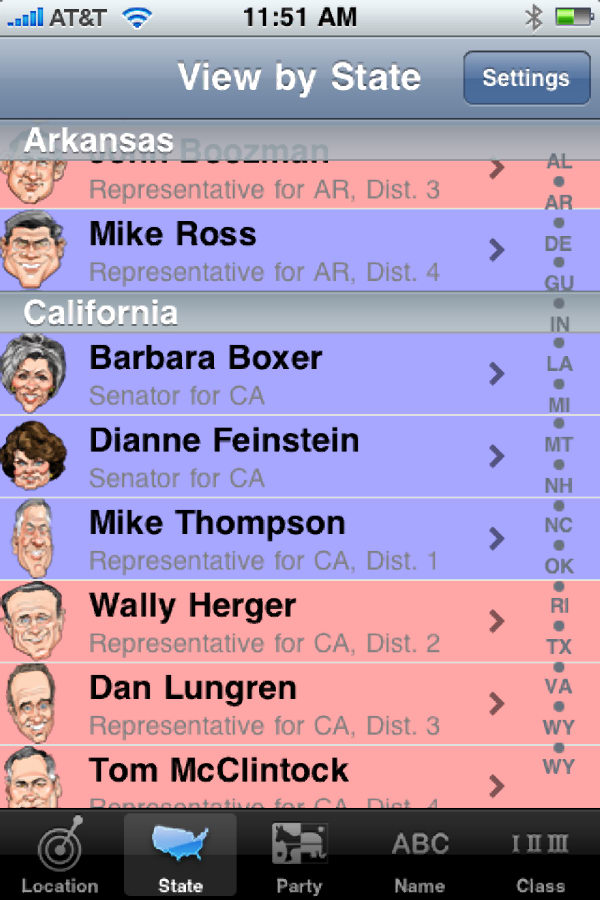The width and height of the screenshot is (600, 900).
Task: Open the Settings button
Action: (526, 78)
